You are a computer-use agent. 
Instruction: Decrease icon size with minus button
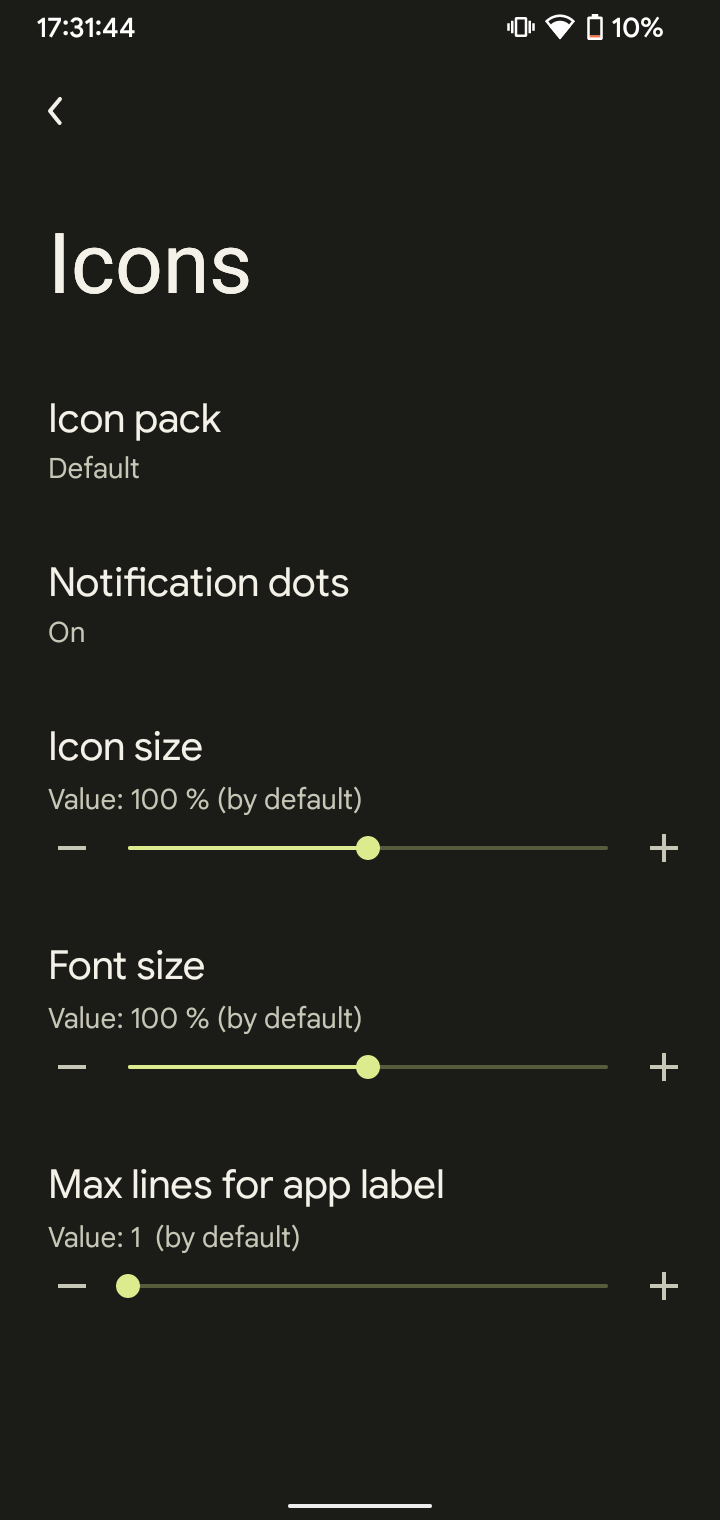tap(72, 849)
